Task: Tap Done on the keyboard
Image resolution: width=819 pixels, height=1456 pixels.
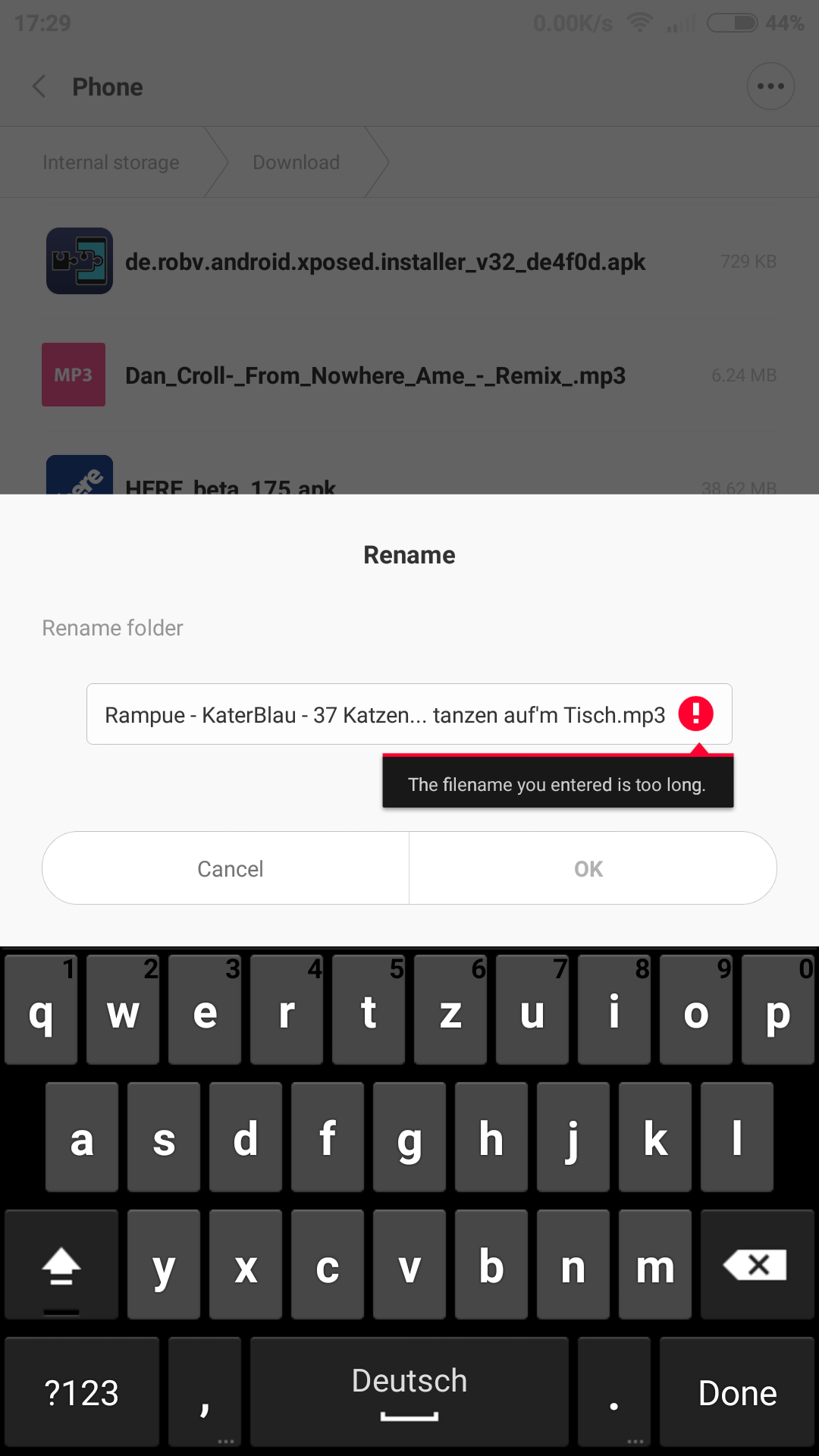Action: [x=737, y=1392]
